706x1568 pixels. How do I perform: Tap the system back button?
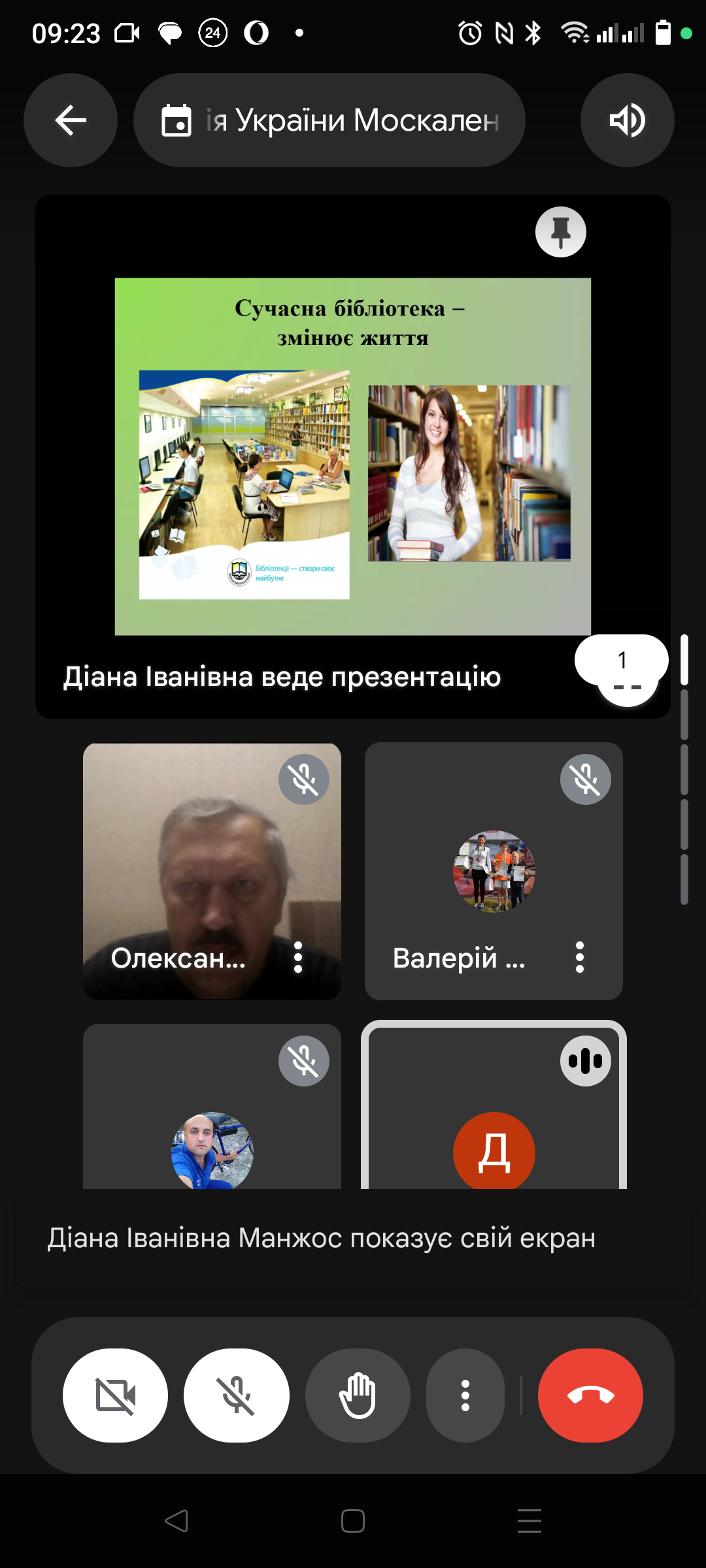coord(176,1521)
